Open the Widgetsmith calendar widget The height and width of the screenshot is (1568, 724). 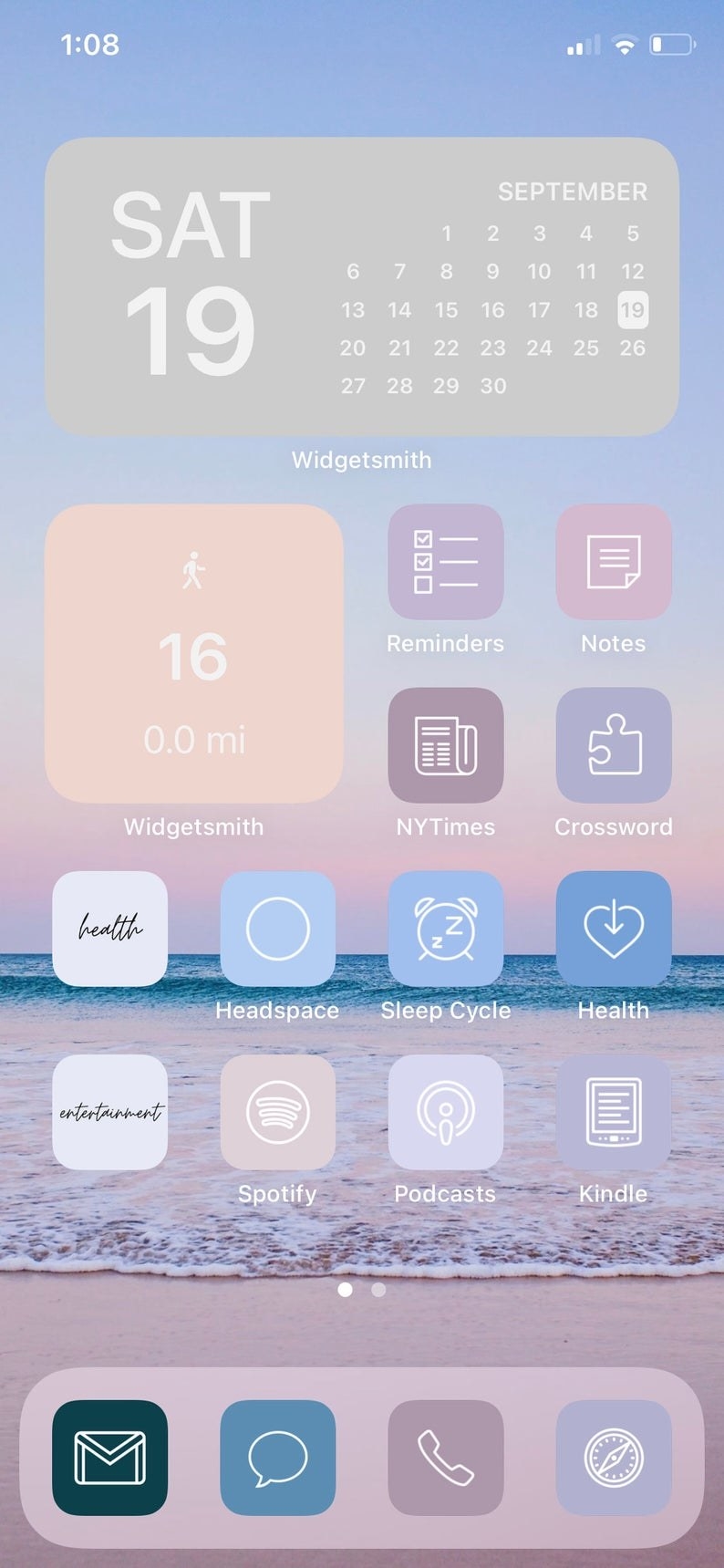point(362,286)
